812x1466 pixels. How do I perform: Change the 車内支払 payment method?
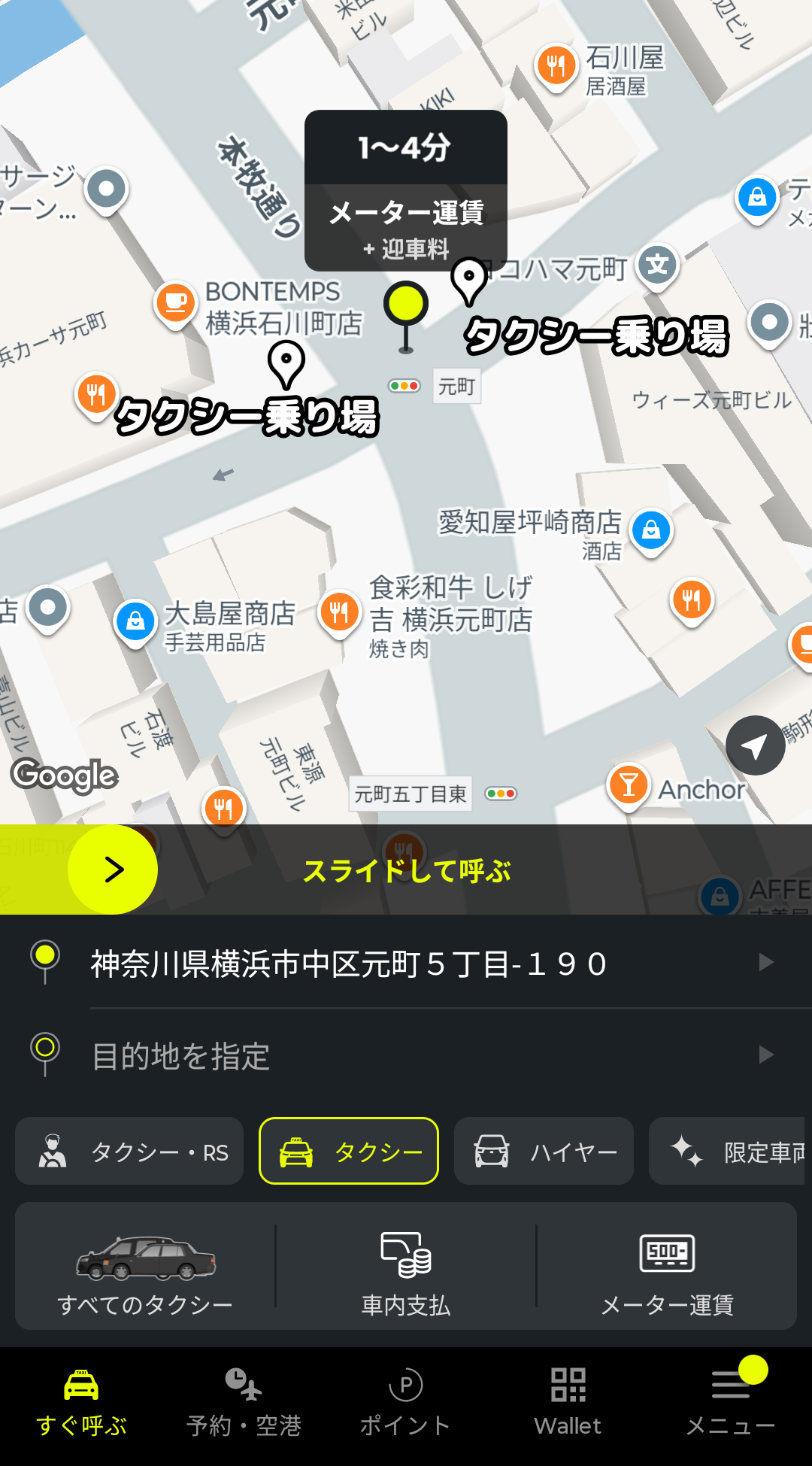[x=406, y=1267]
